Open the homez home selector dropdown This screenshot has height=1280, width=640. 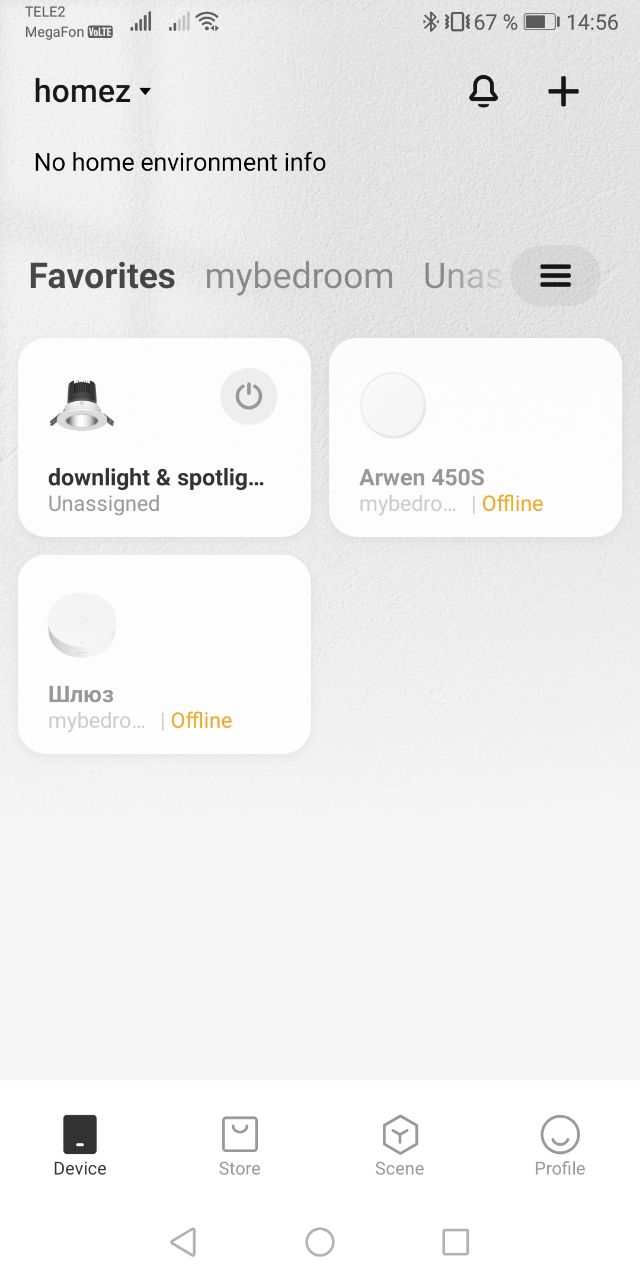pyautogui.click(x=92, y=91)
